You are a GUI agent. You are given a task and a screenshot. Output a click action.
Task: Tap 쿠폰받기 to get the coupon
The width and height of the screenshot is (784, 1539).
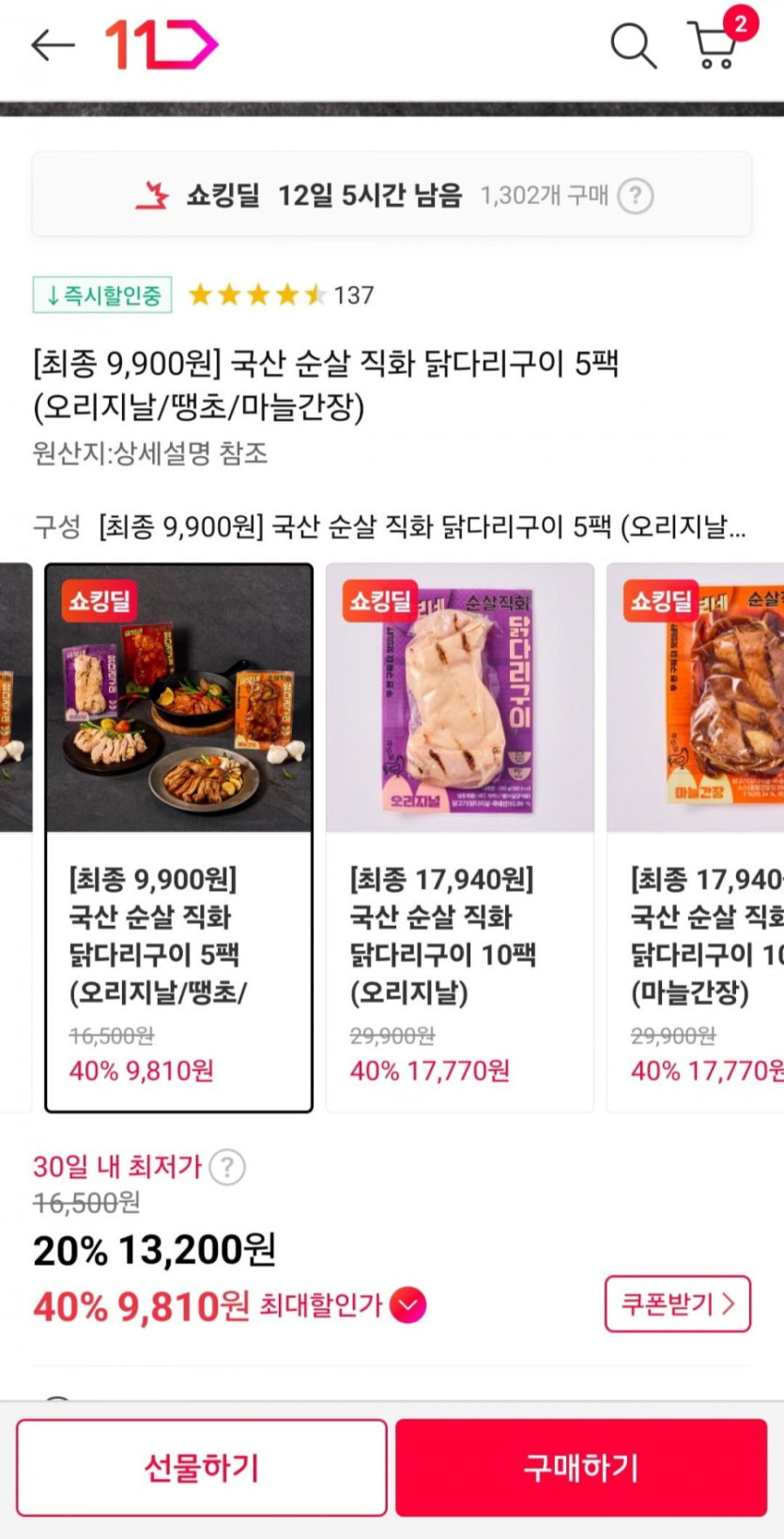678,1303
